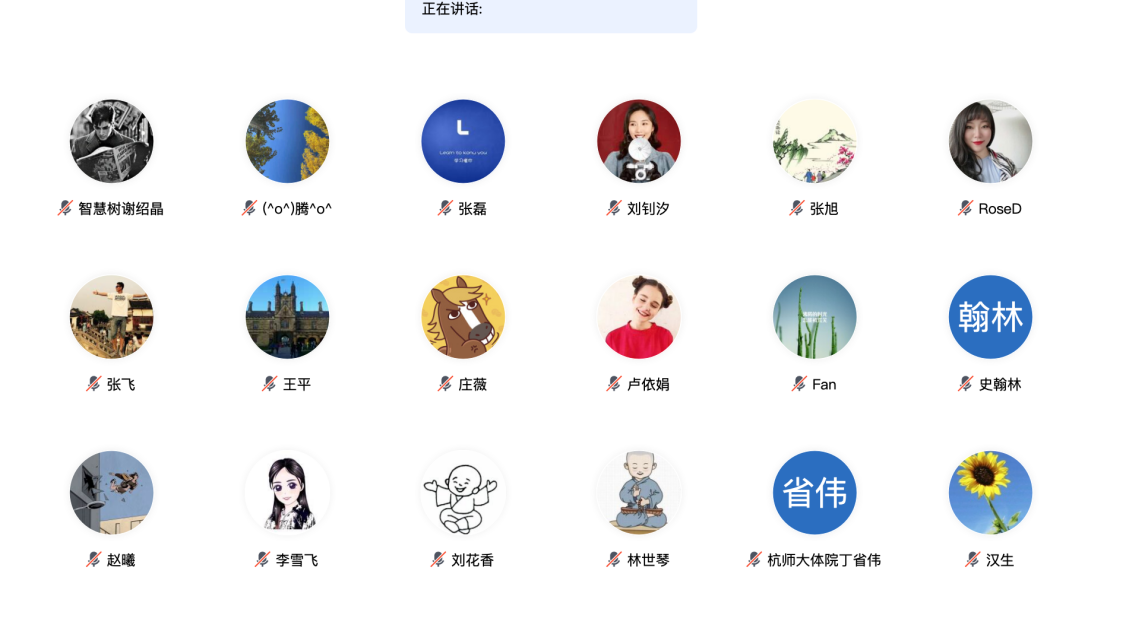Open 庄薇's cartoon horse avatar
The width and height of the screenshot is (1126, 634).
(463, 317)
